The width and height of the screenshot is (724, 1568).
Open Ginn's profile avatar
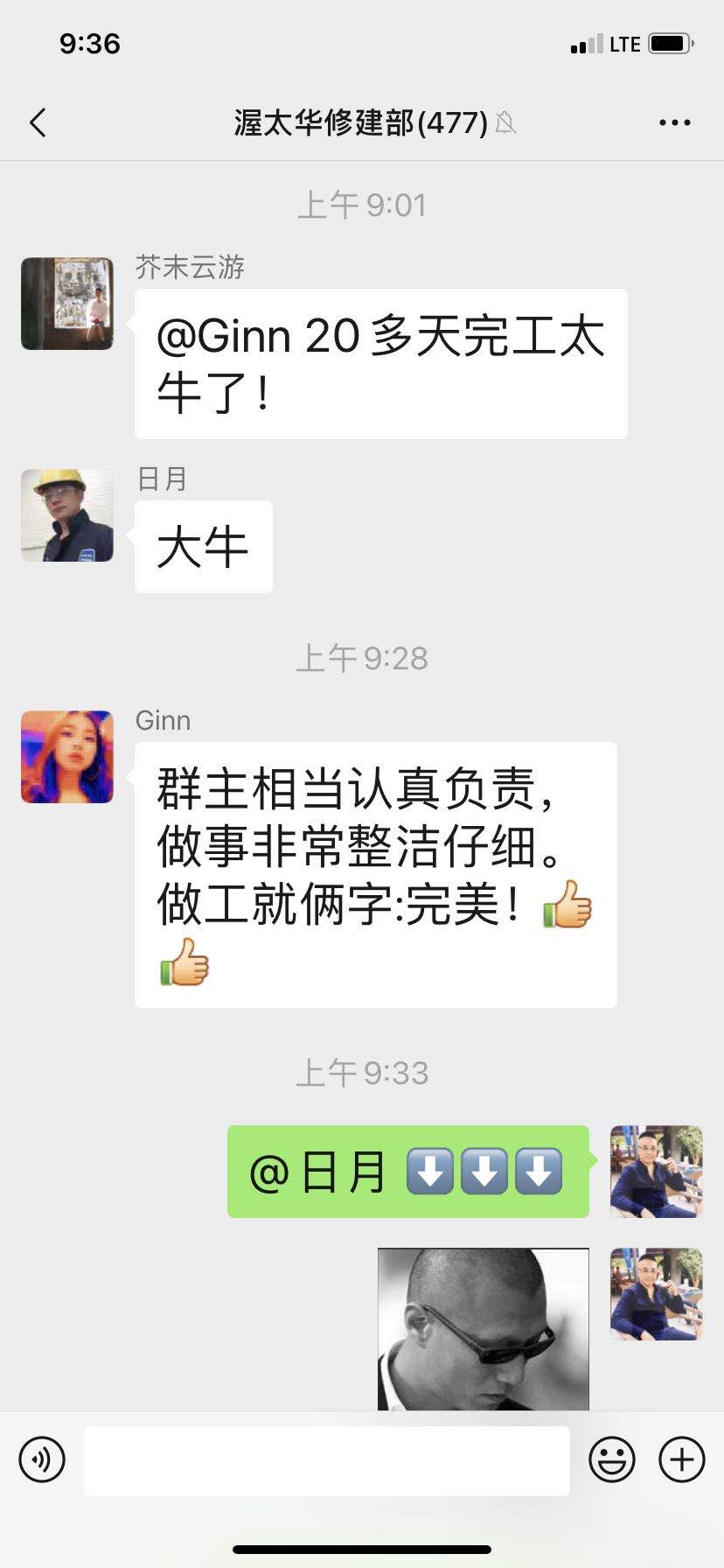click(x=67, y=757)
